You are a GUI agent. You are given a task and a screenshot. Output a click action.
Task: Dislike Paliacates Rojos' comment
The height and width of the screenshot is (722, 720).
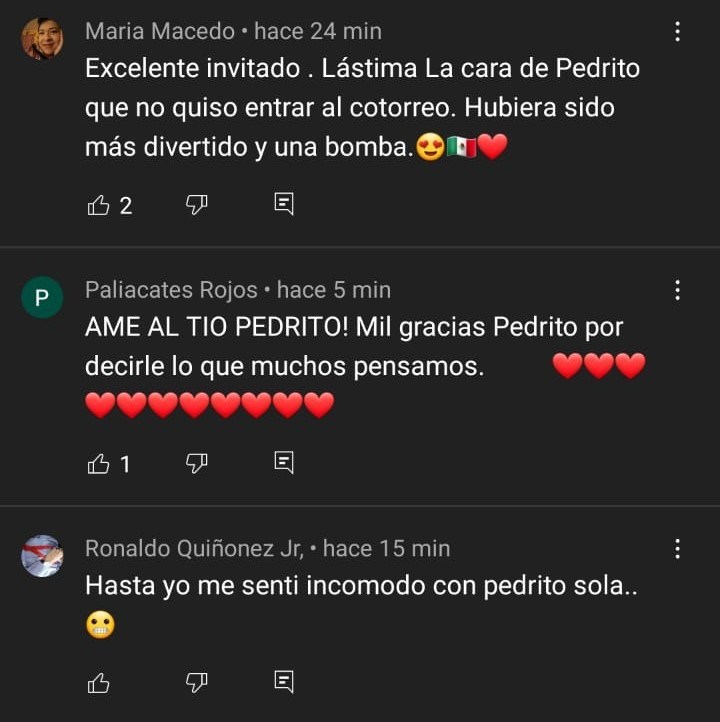click(x=196, y=463)
